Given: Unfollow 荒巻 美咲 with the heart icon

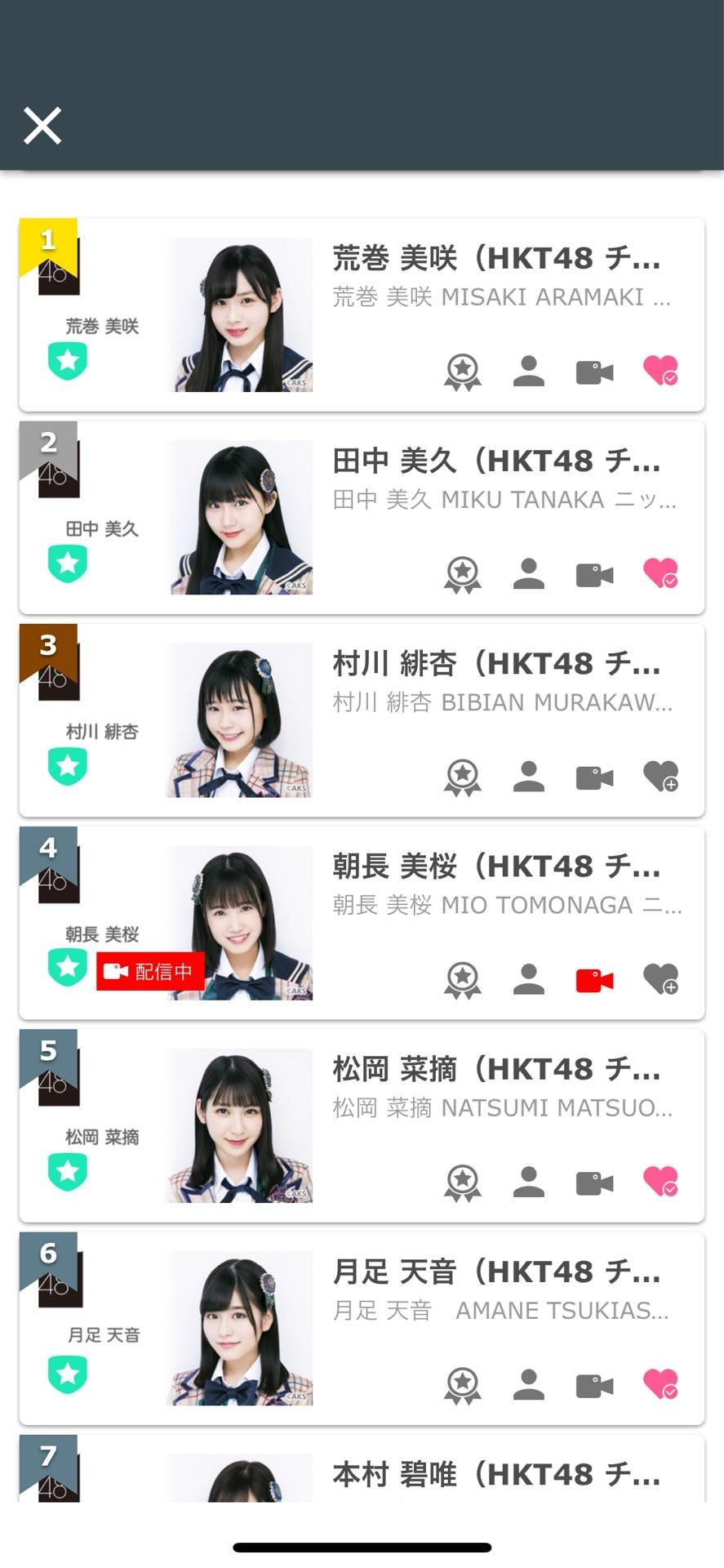Looking at the screenshot, I should pyautogui.click(x=660, y=371).
